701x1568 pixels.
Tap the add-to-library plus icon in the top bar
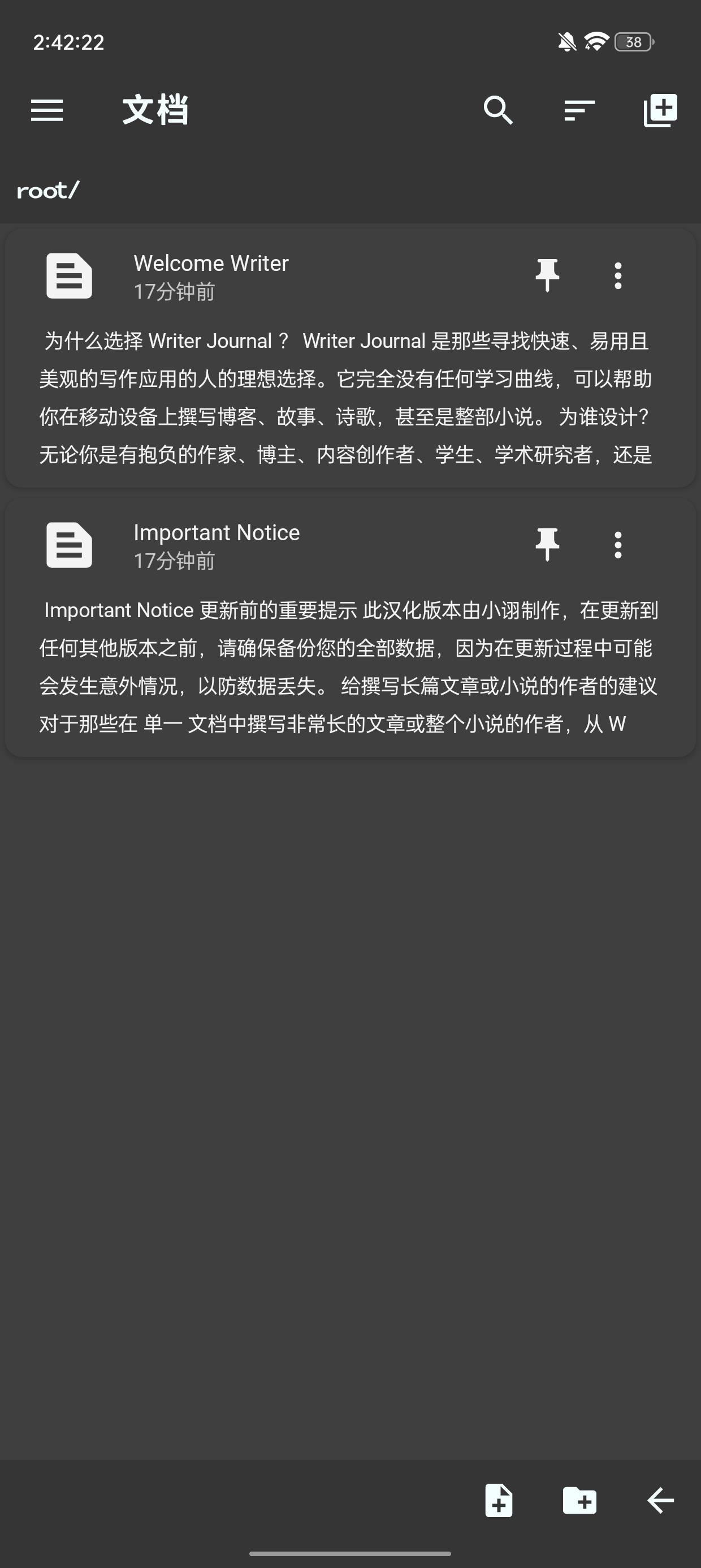point(660,110)
